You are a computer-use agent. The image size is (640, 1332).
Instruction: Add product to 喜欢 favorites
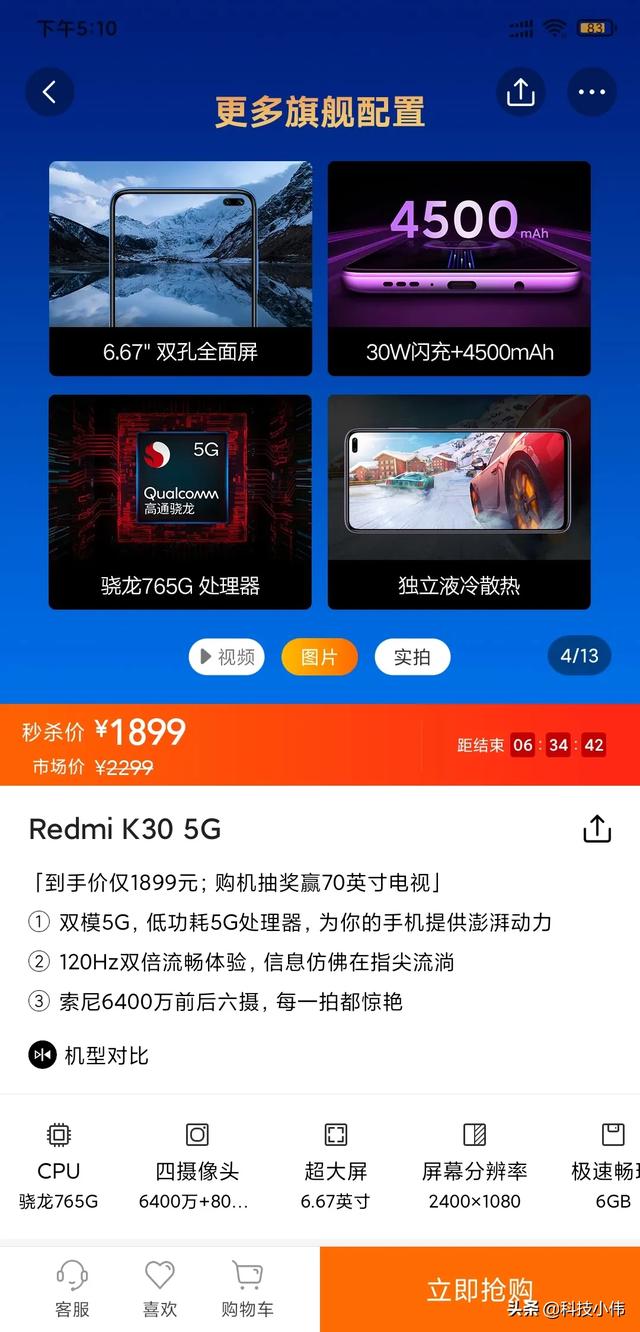pyautogui.click(x=159, y=1288)
